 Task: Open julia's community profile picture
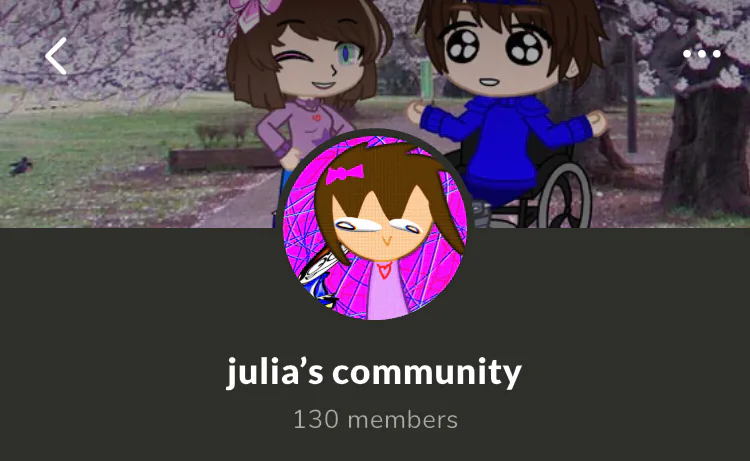pos(375,227)
